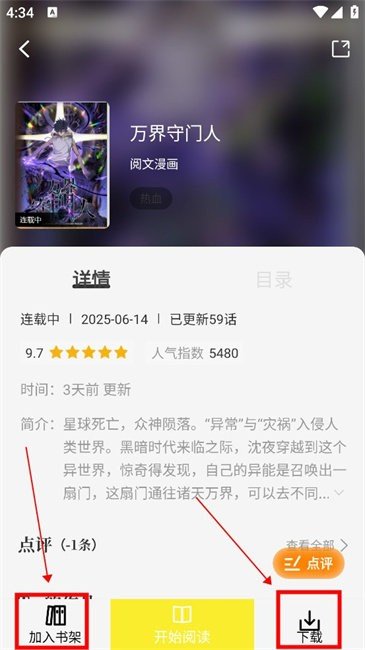Switch to the 目录 tab
365x650 pixels.
pos(274,279)
